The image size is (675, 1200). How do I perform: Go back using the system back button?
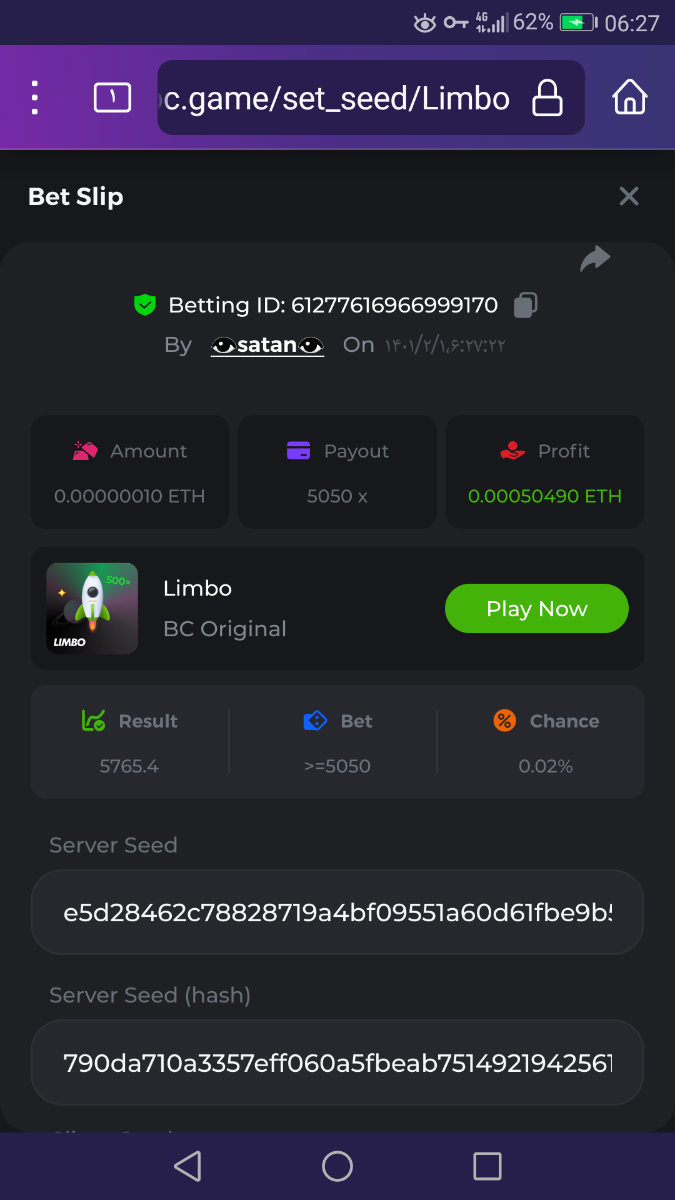pyautogui.click(x=187, y=1166)
